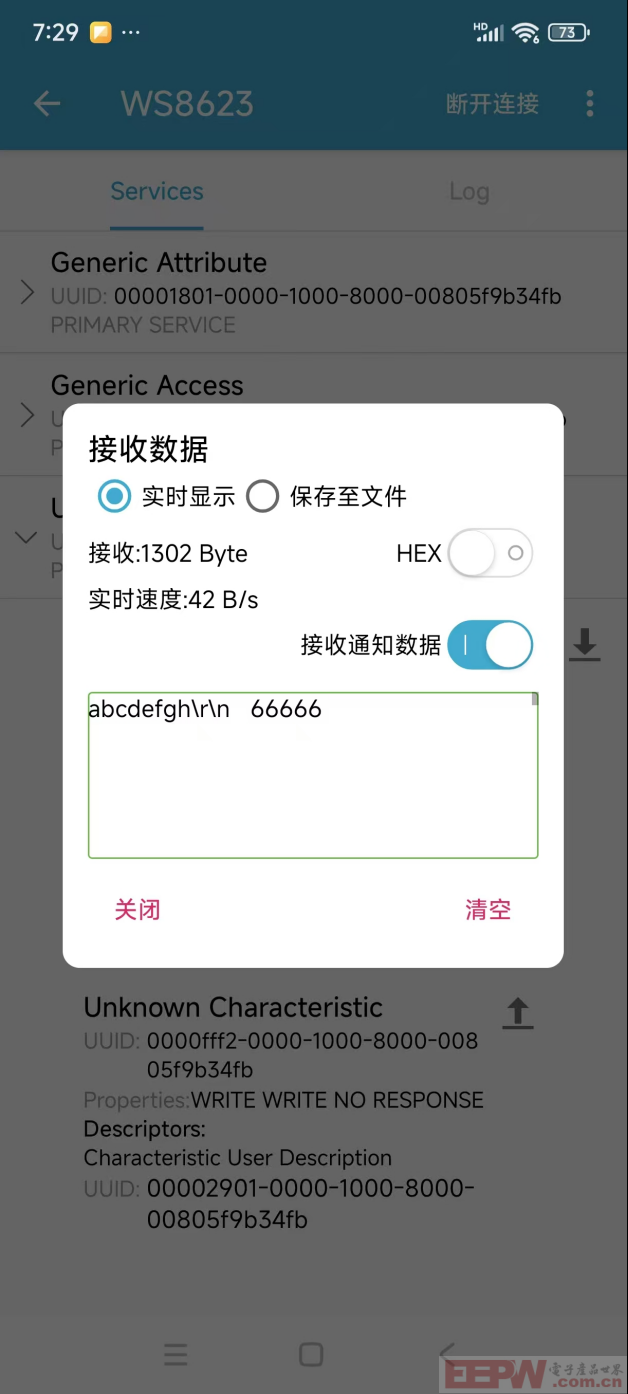Image resolution: width=628 pixels, height=1394 pixels.
Task: Clear received data with 清空
Action: (x=488, y=909)
